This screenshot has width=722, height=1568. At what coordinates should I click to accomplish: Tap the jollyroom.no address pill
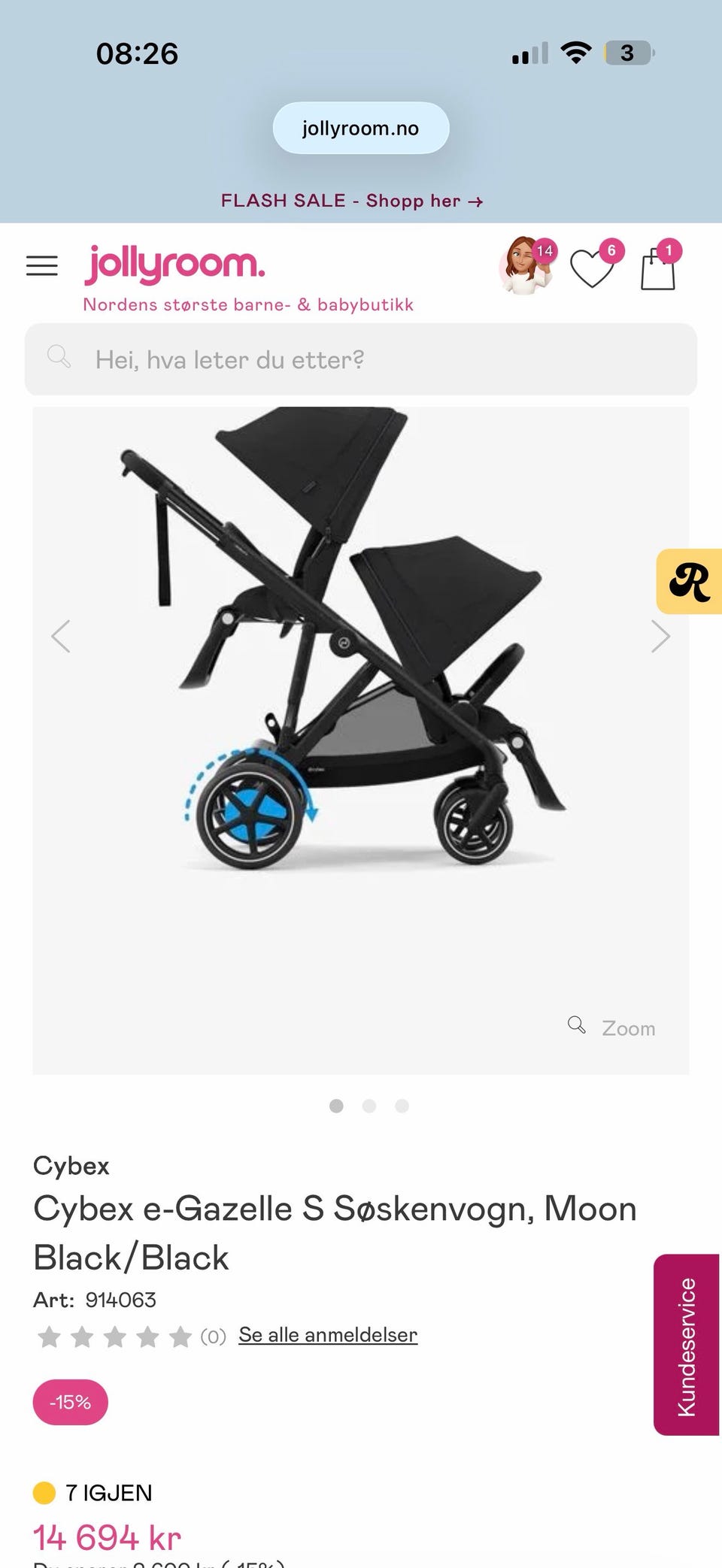pos(361,129)
